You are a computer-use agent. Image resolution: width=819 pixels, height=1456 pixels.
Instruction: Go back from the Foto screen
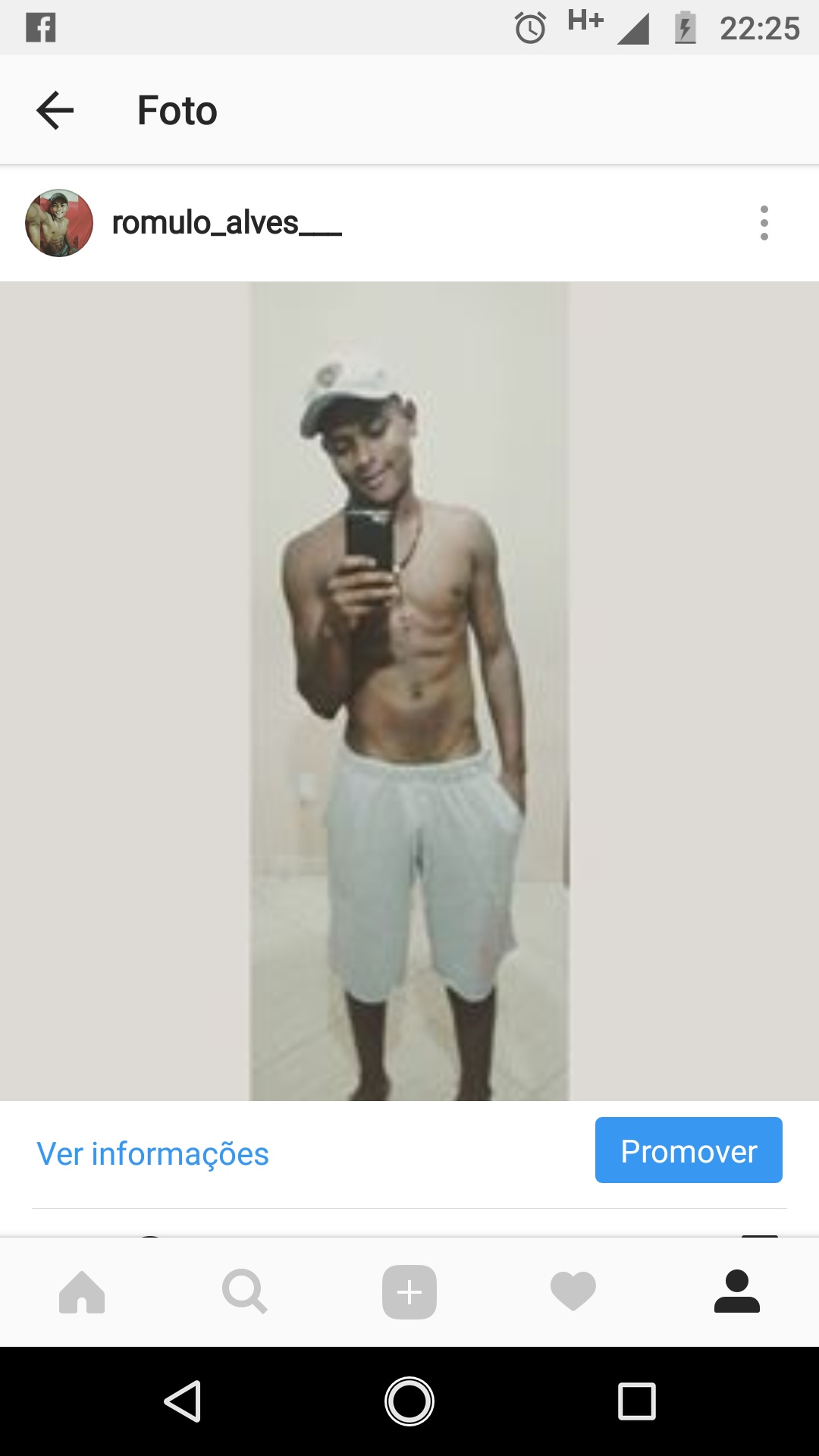coord(55,111)
